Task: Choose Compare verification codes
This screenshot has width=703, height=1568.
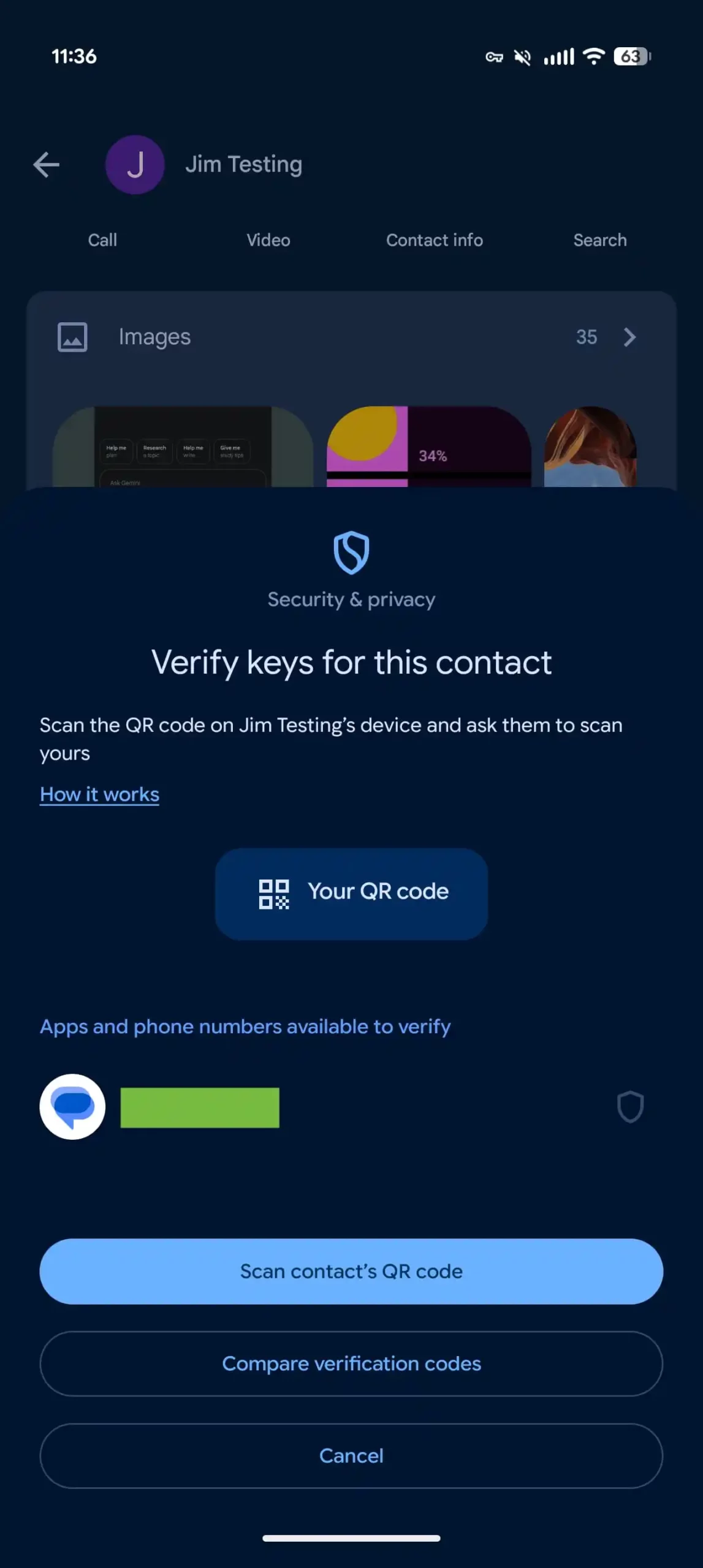Action: [x=351, y=1363]
